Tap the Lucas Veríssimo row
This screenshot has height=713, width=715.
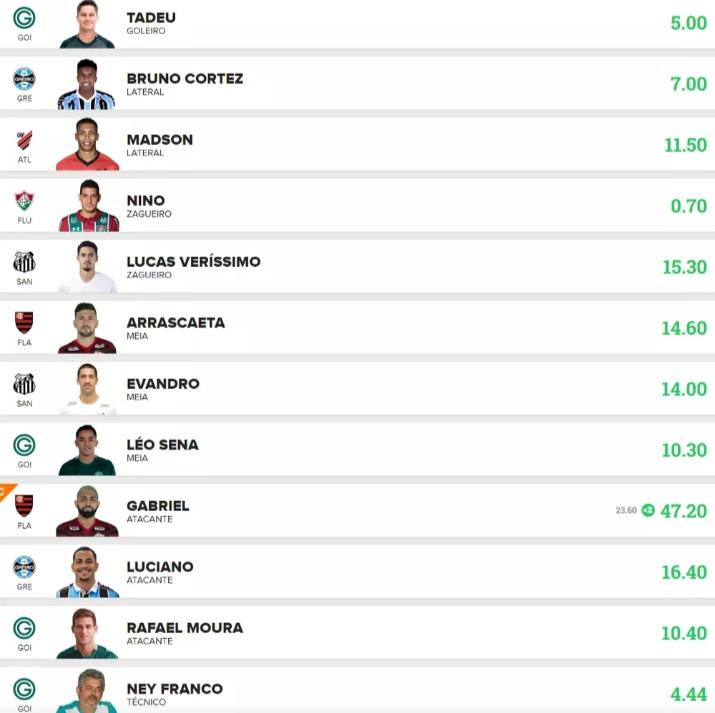coord(357,267)
